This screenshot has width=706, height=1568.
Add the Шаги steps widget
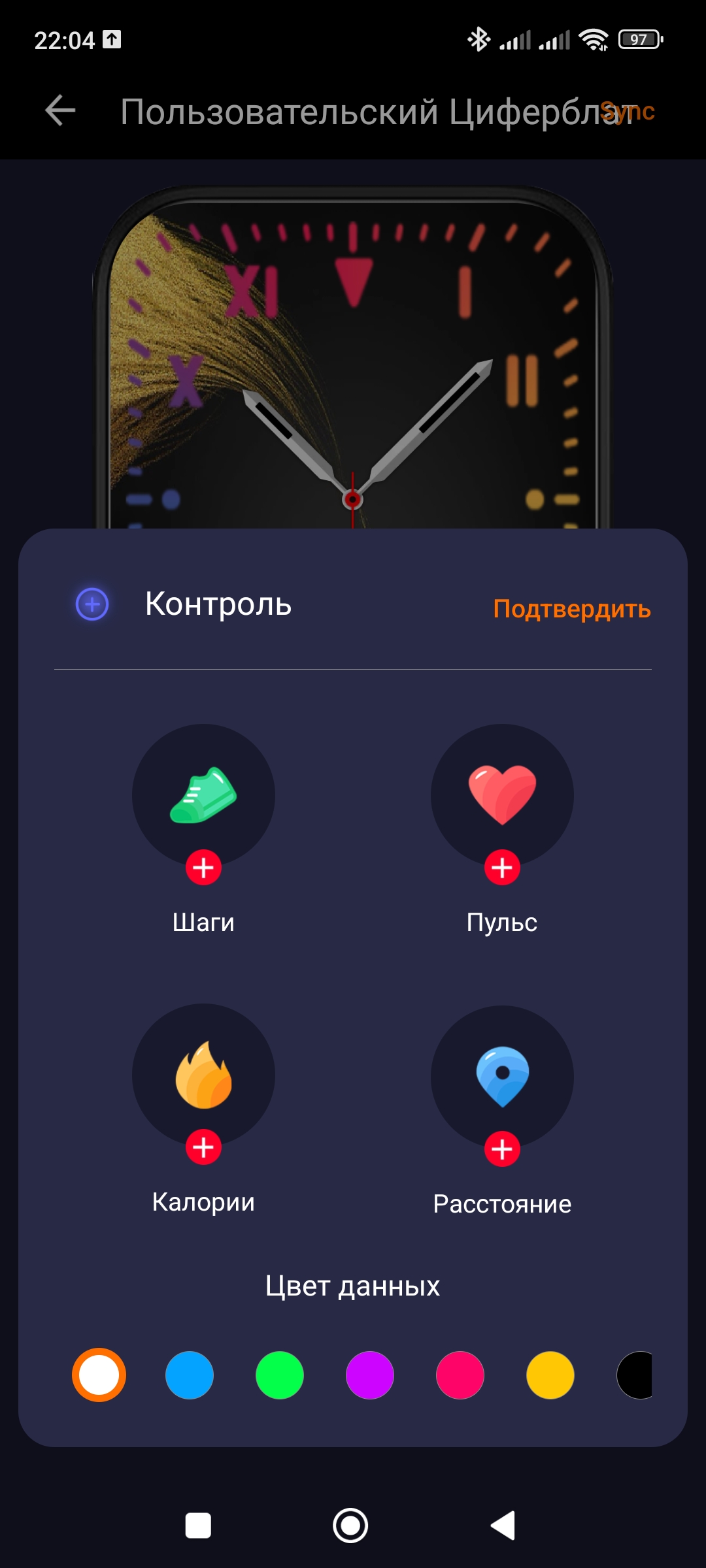coord(203,868)
